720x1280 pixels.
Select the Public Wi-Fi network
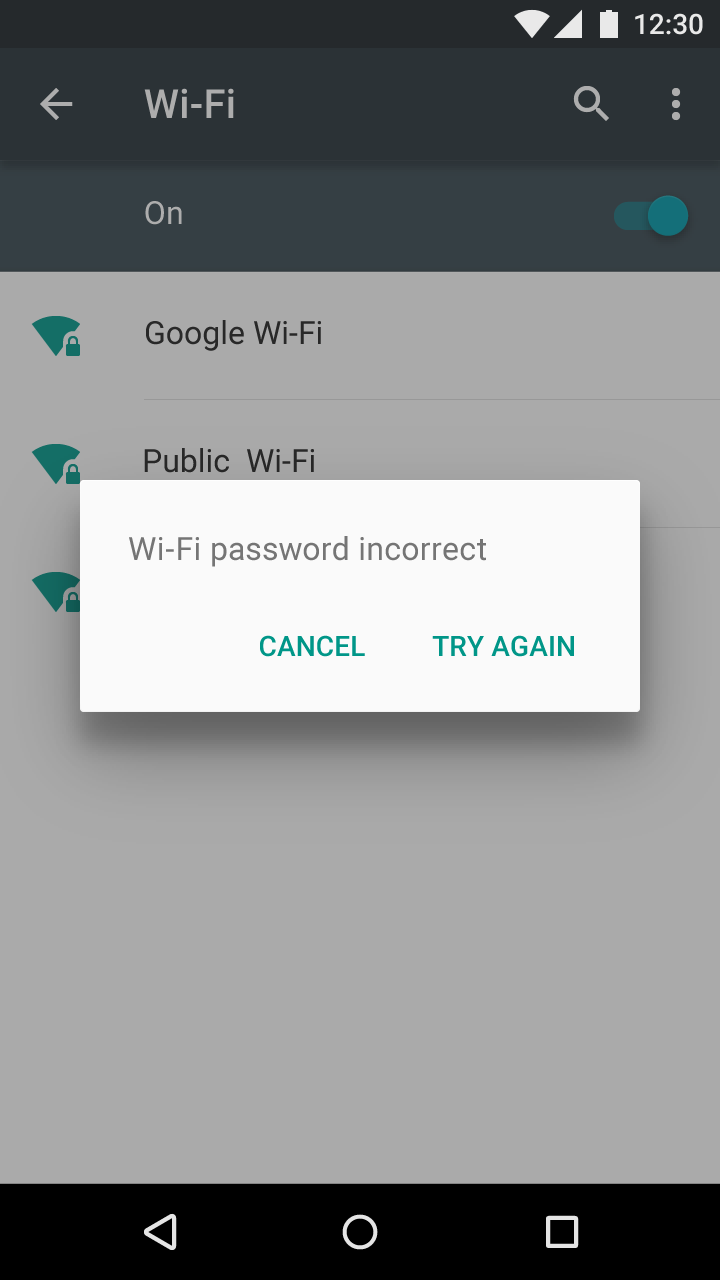coord(360,462)
